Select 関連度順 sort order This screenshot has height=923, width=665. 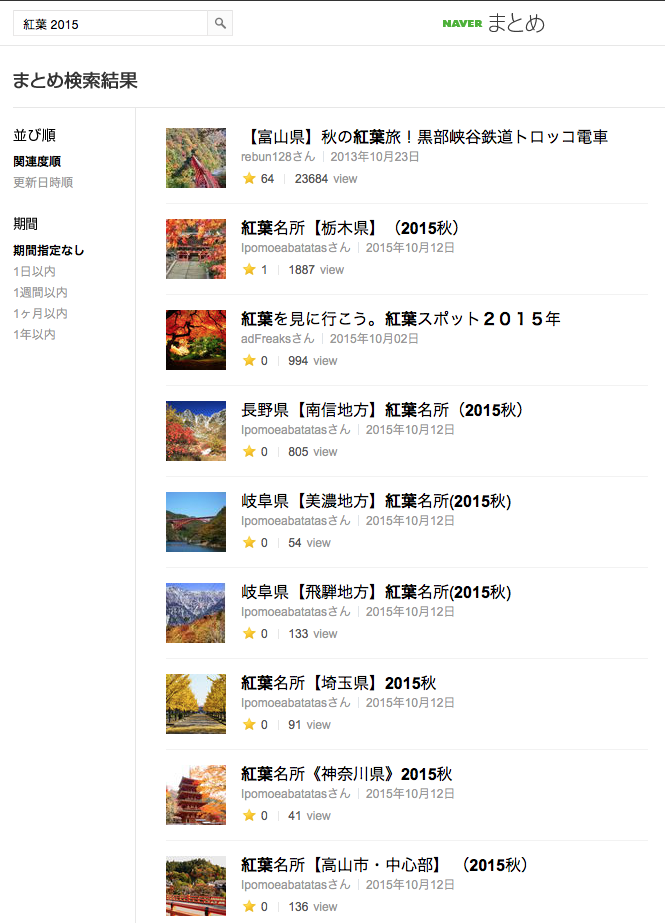[x=37, y=162]
